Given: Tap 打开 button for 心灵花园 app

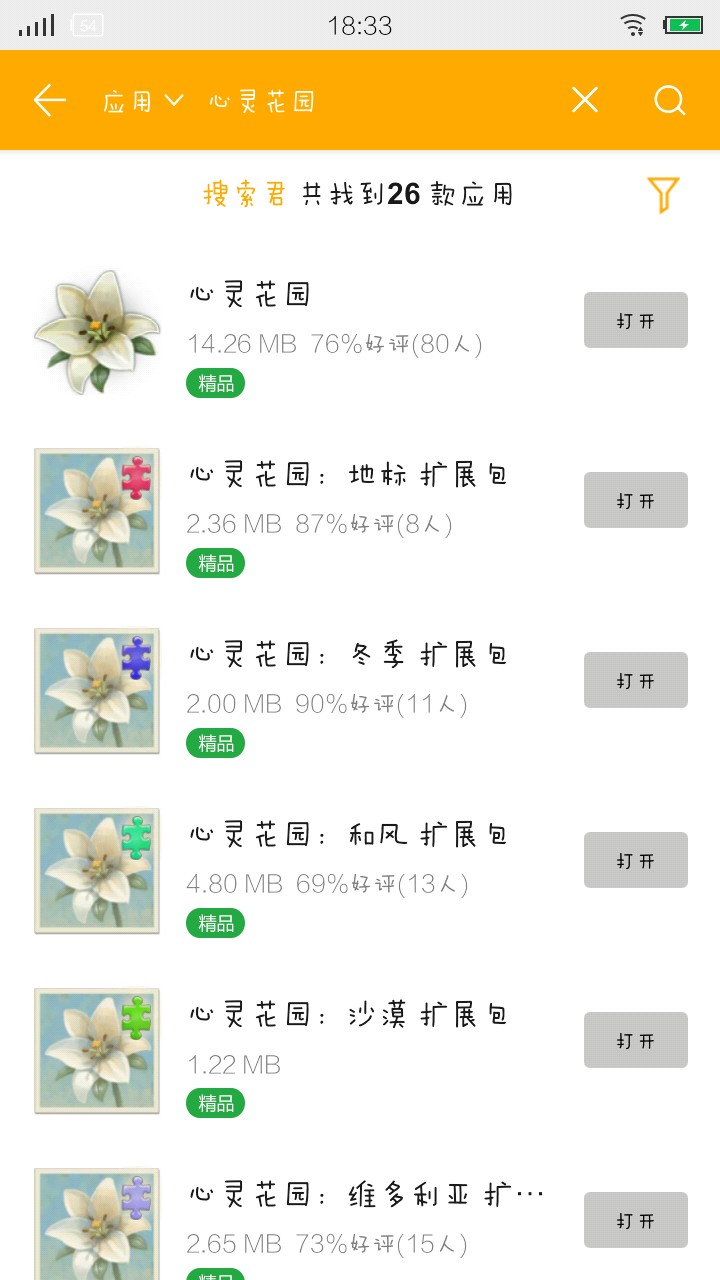Looking at the screenshot, I should (635, 320).
